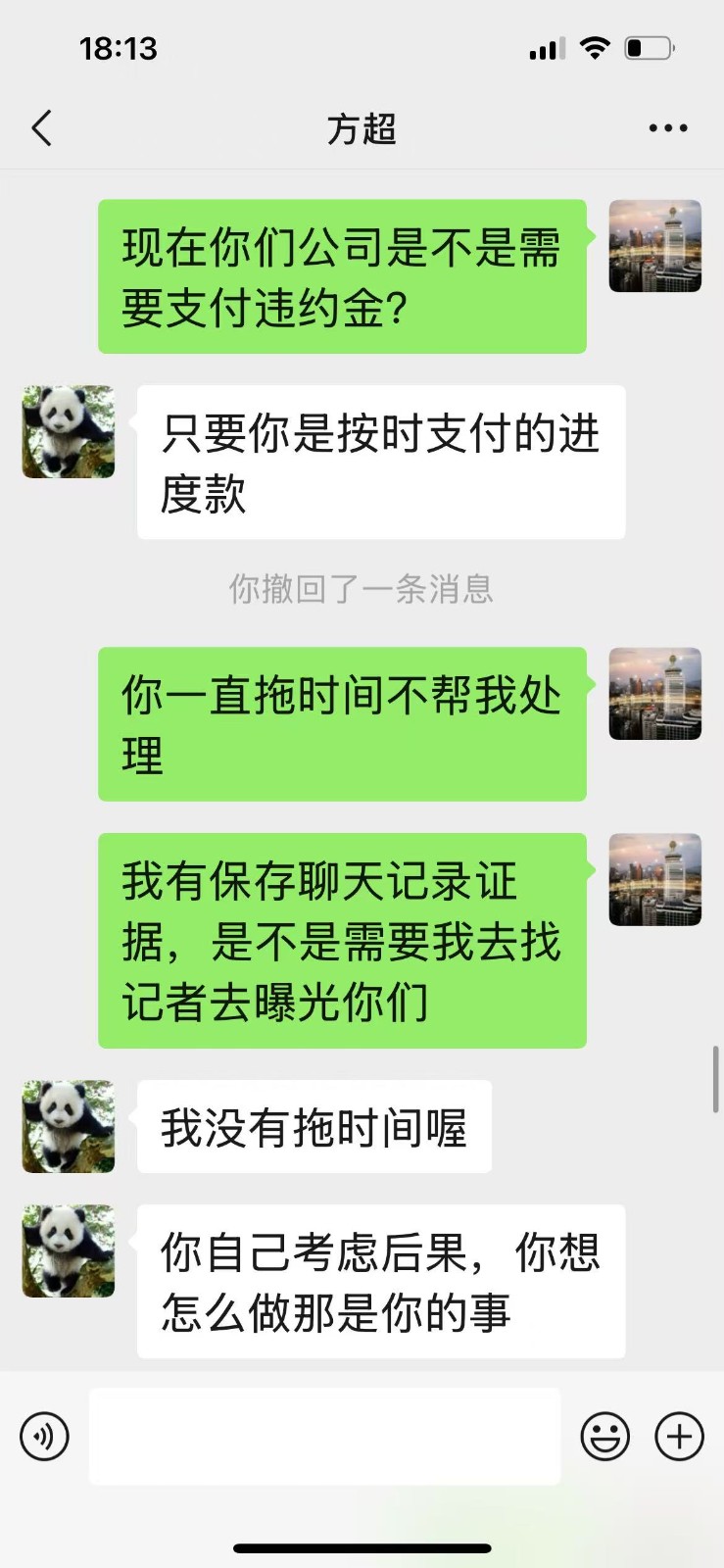This screenshot has width=724, height=1568.
Task: Open chat info via the three-dot menu
Action: coord(668,128)
